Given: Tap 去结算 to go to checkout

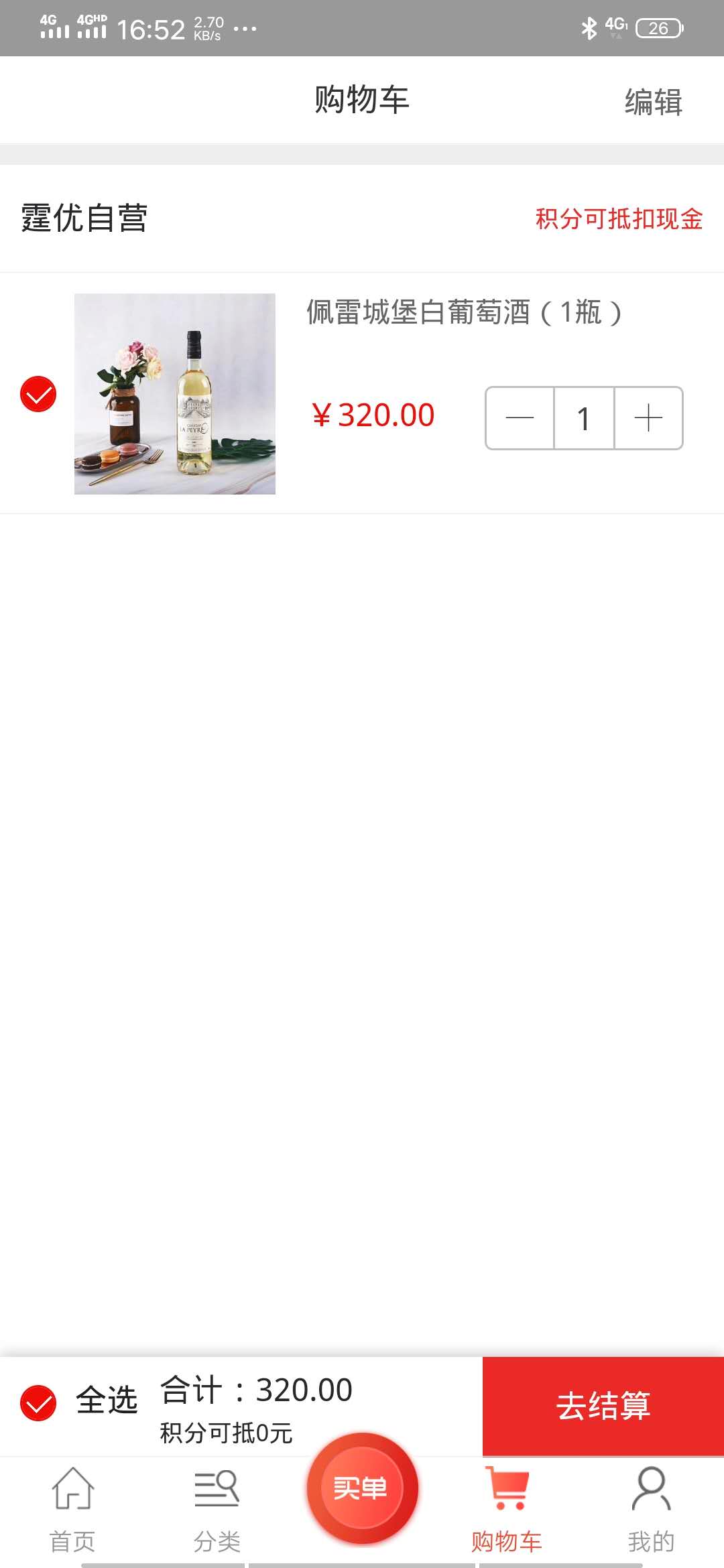Looking at the screenshot, I should coord(603,1406).
